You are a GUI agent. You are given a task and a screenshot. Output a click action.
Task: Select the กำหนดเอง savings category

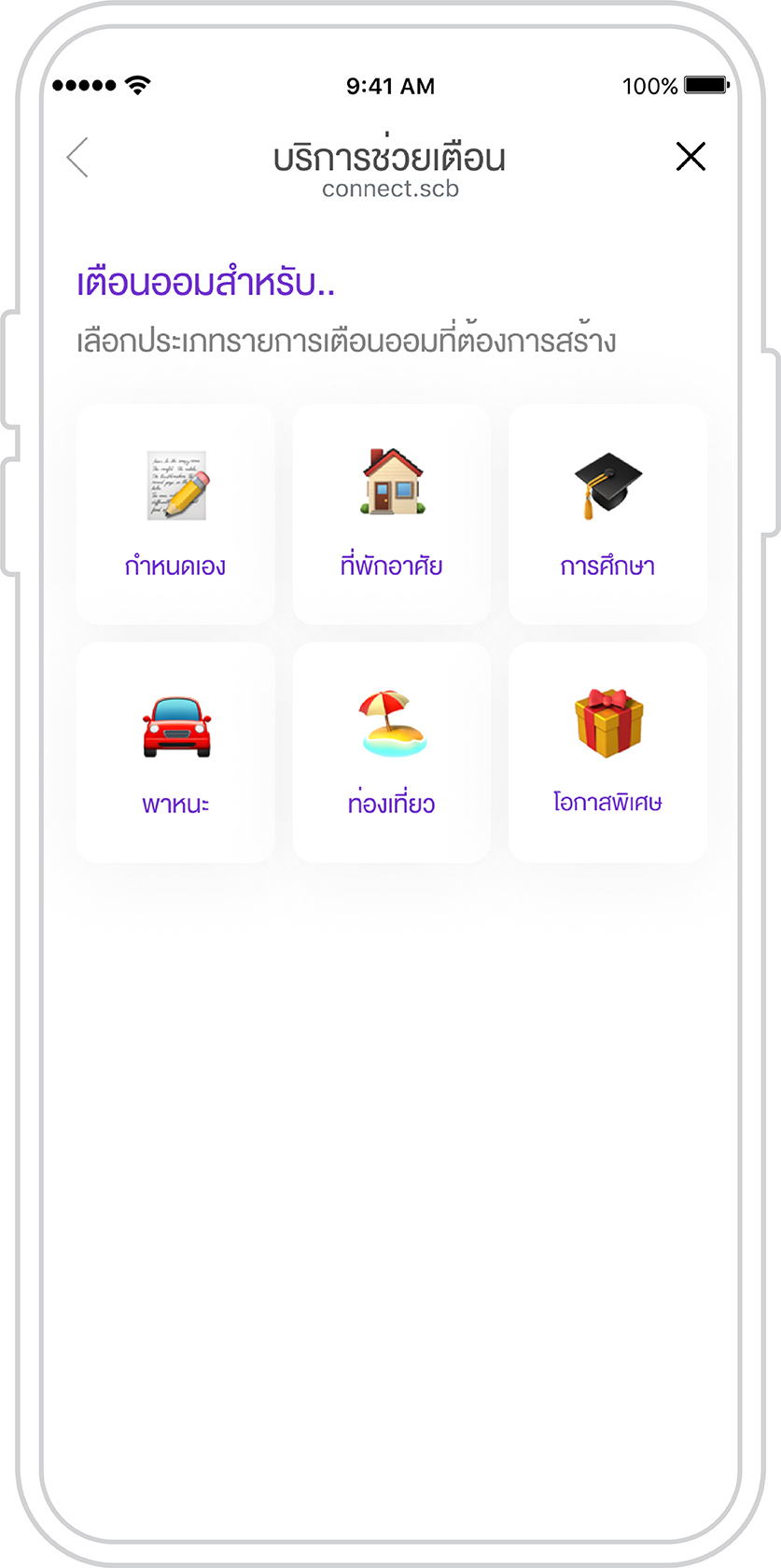[175, 514]
